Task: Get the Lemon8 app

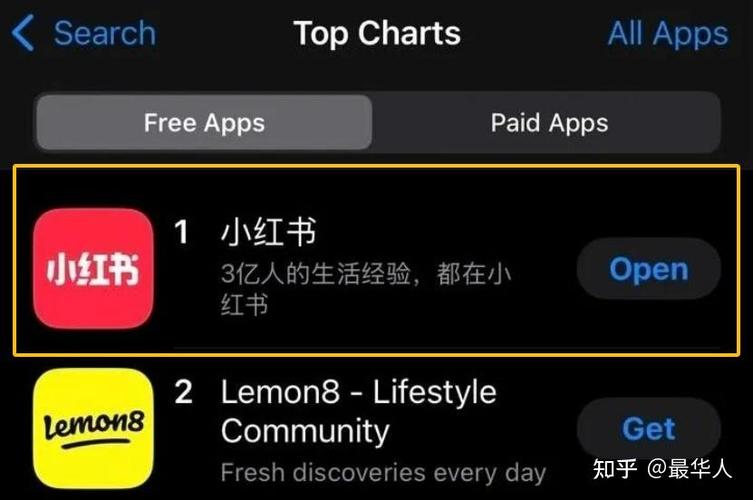Action: (x=648, y=429)
